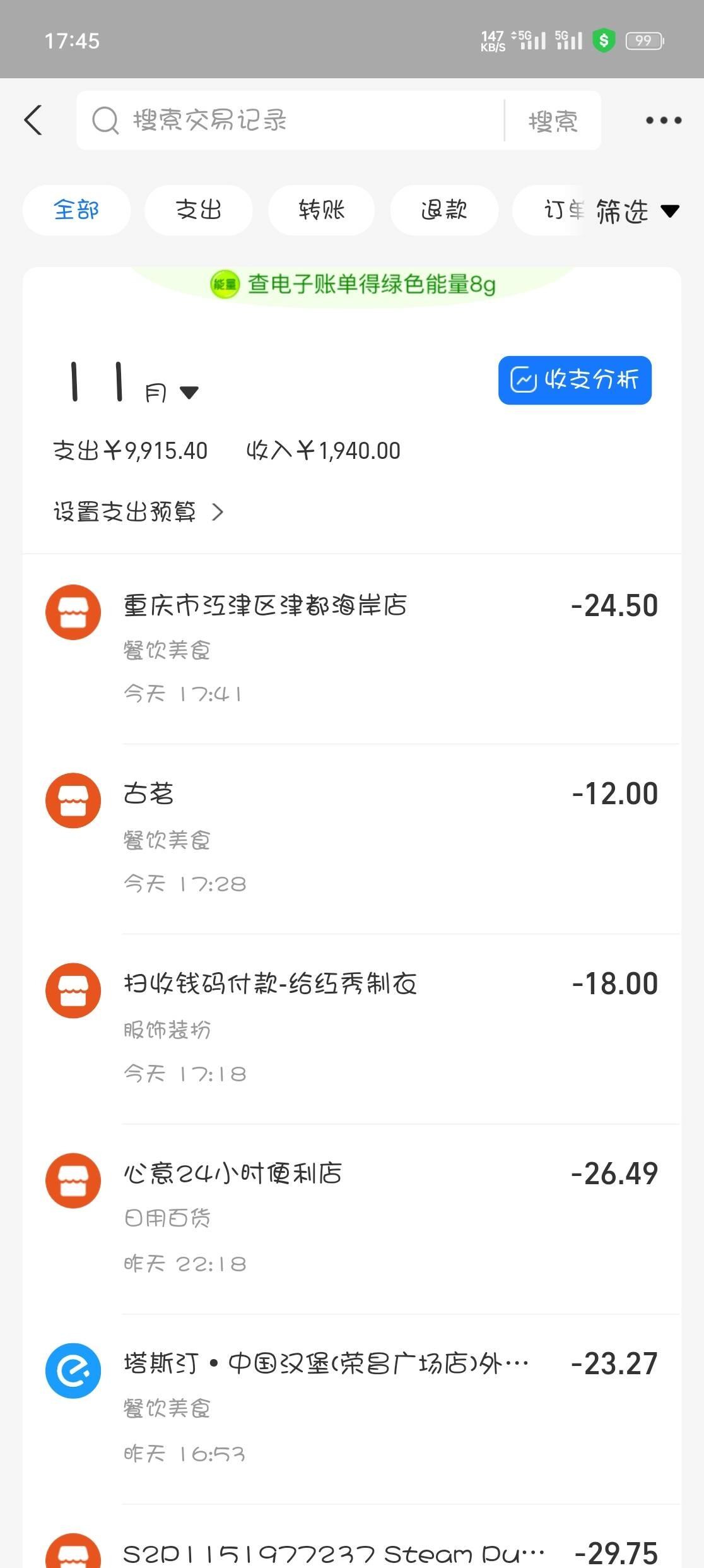Switch to the 退款 filter
Viewport: 704px width, 1568px height.
coord(444,210)
